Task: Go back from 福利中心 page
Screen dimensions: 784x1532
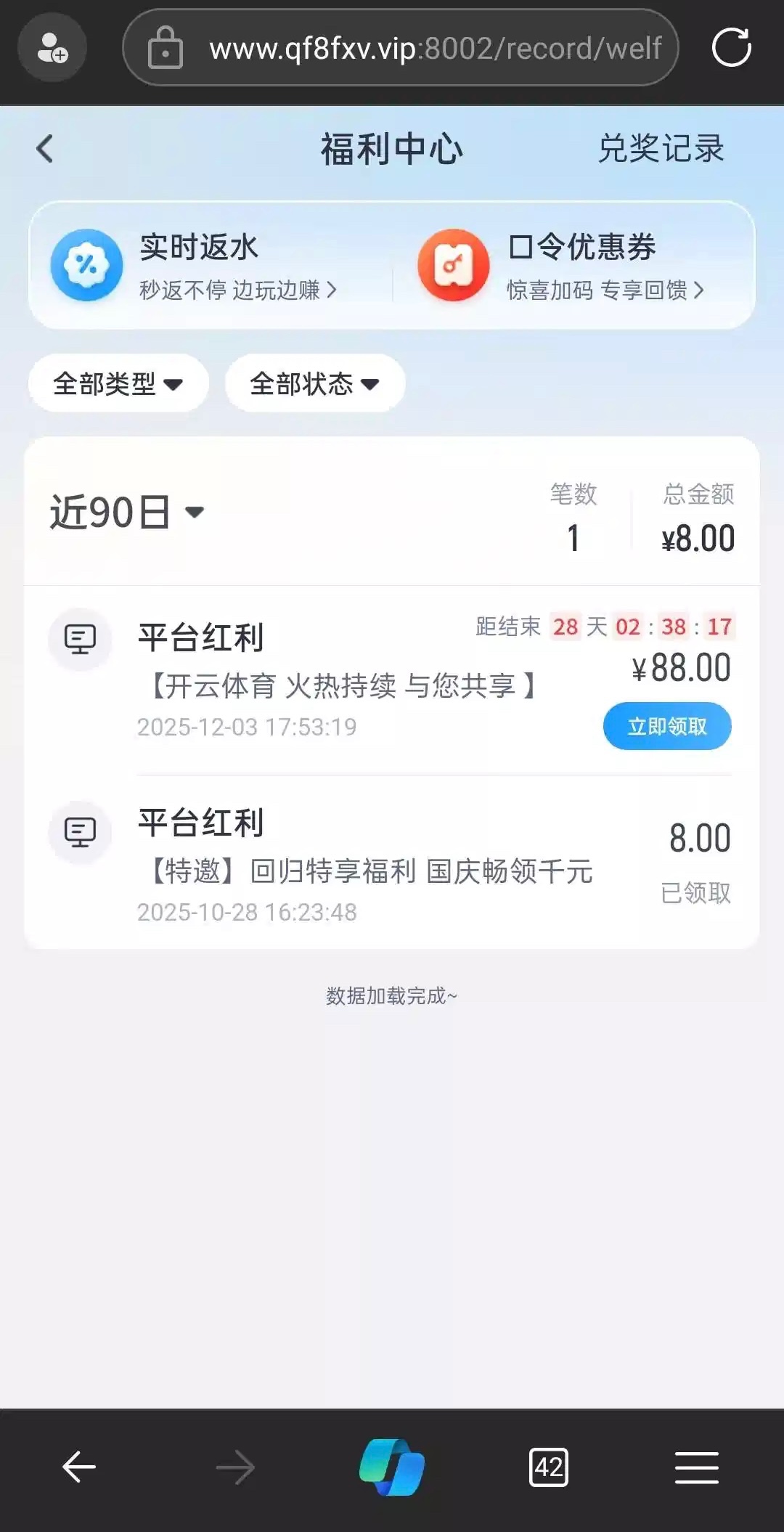Action: [45, 149]
